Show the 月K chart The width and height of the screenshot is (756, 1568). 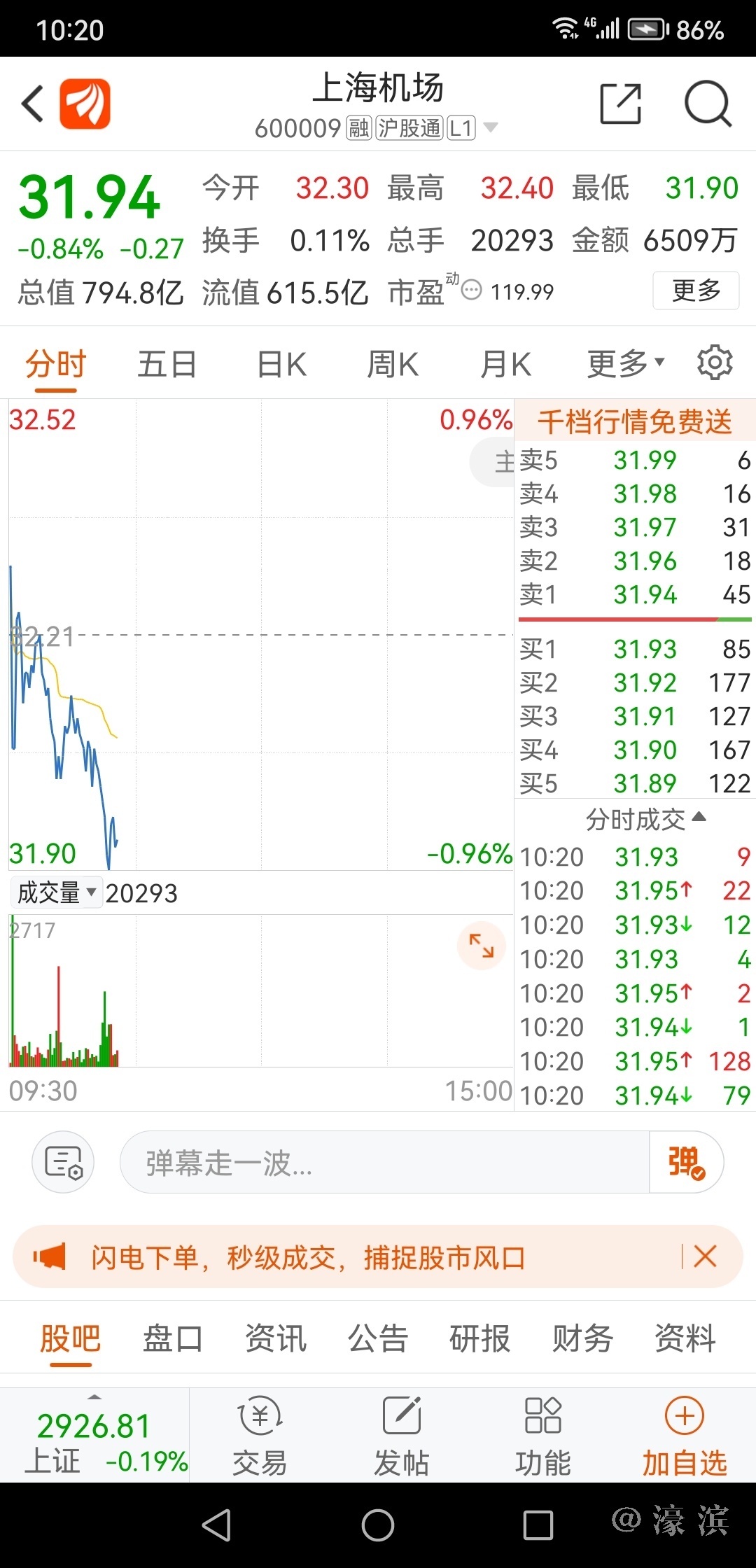[505, 365]
